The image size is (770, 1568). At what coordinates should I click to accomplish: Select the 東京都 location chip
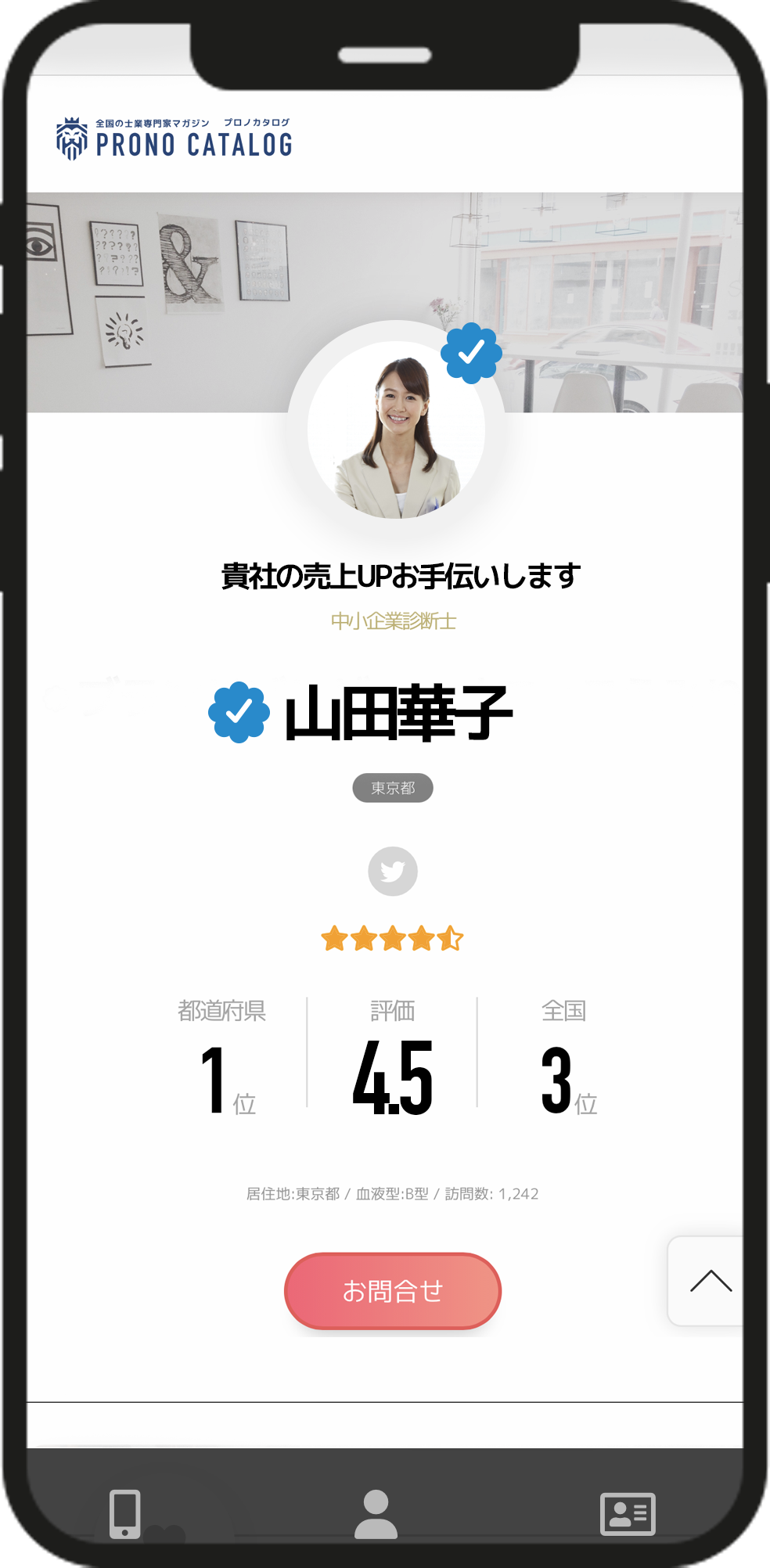coord(393,788)
